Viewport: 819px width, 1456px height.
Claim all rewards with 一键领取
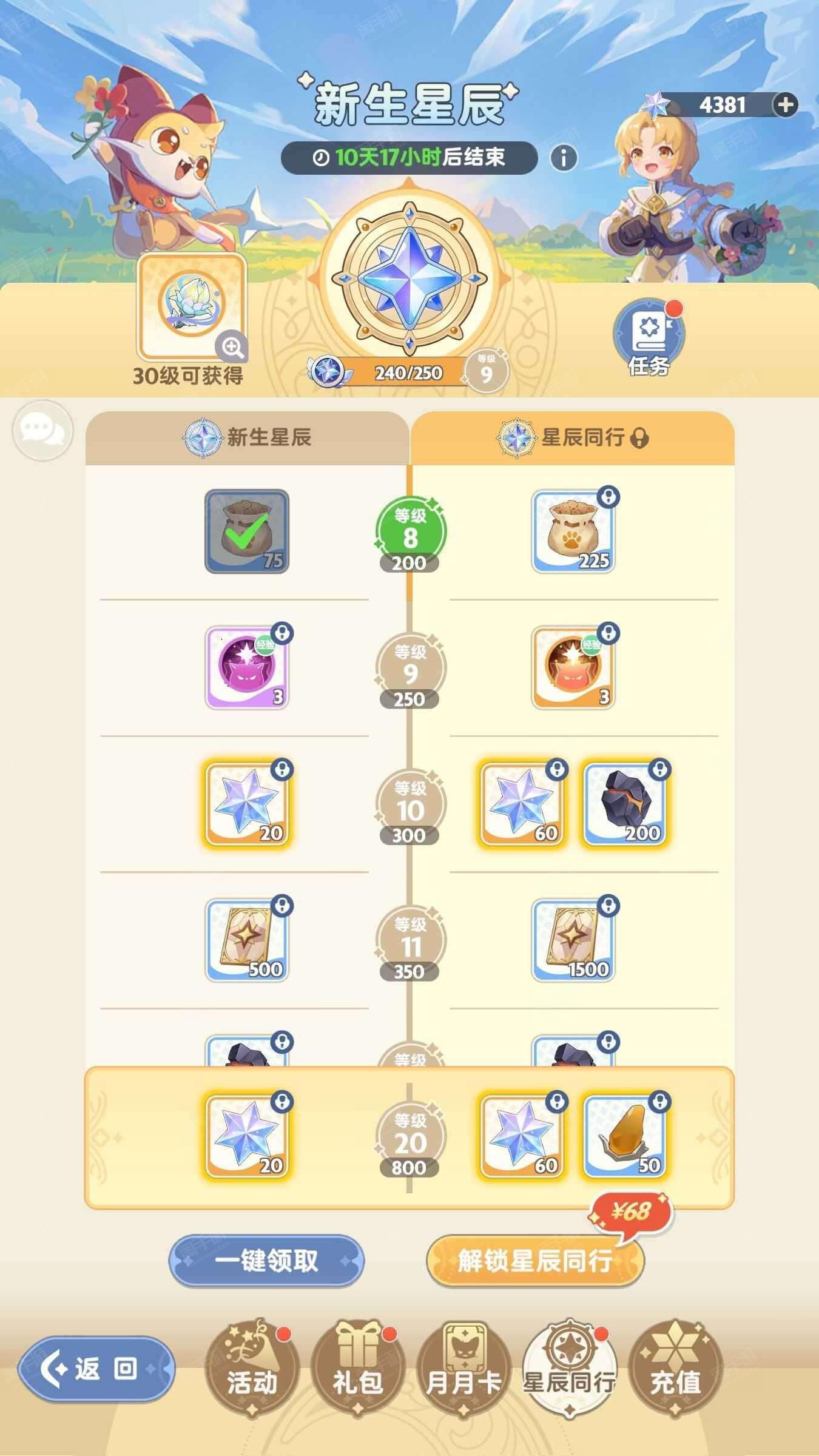[x=266, y=1261]
